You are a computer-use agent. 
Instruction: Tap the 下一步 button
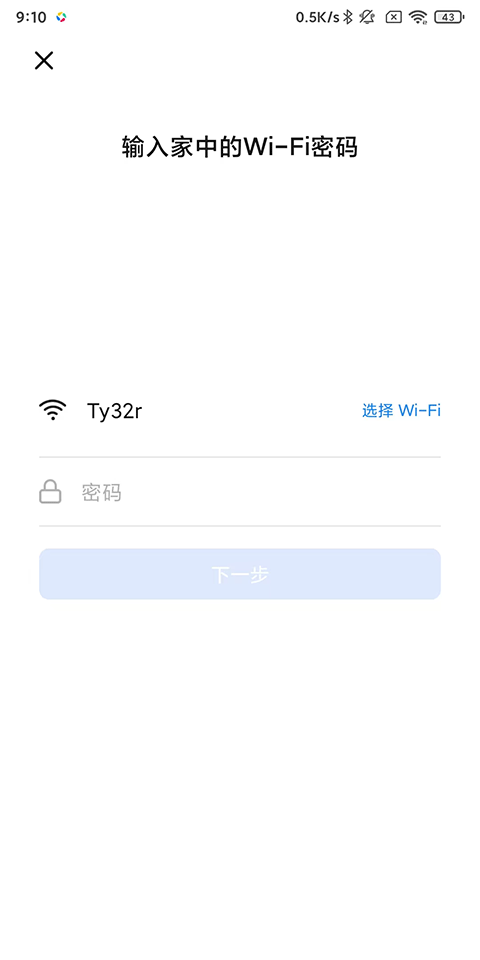click(240, 574)
